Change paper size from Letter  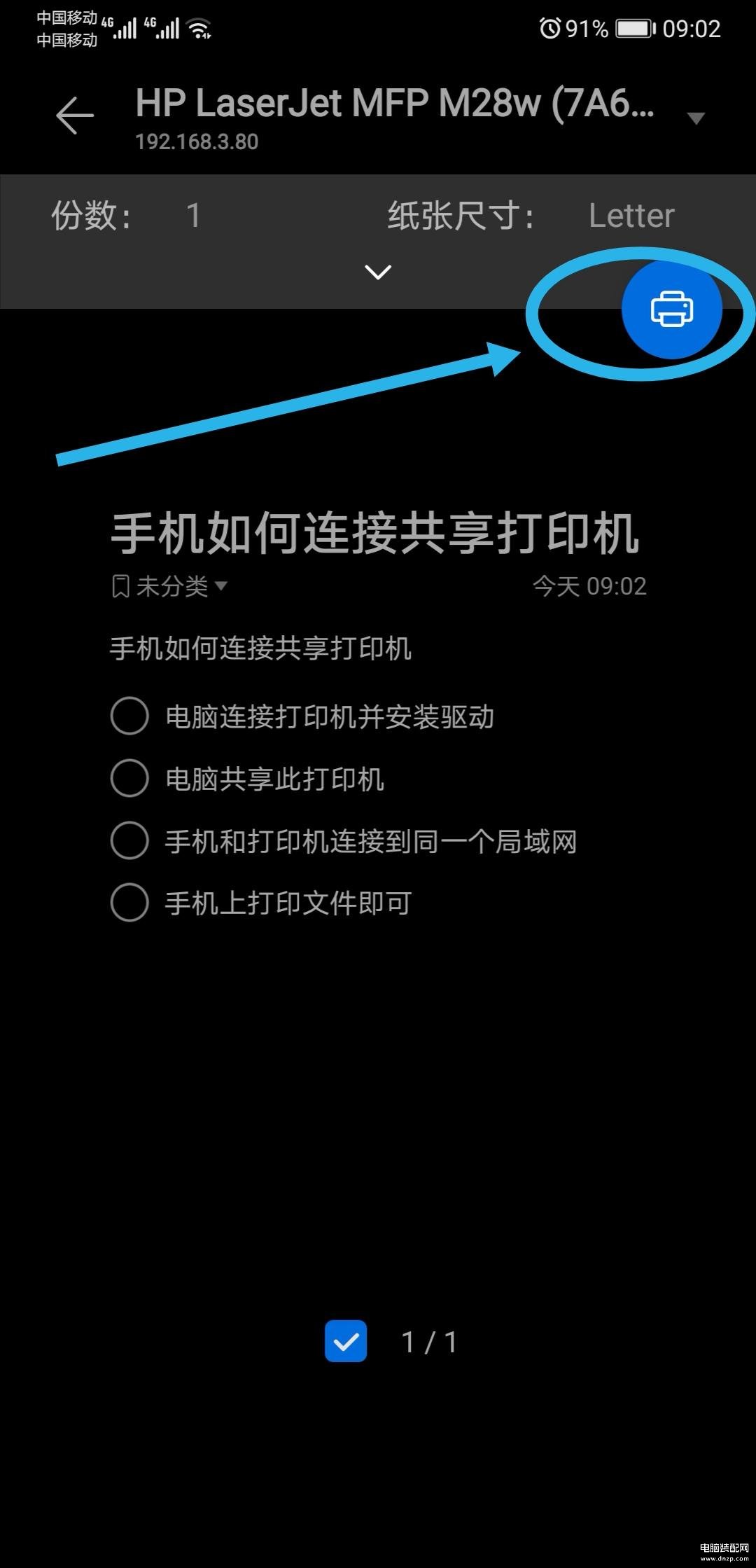tap(531, 215)
